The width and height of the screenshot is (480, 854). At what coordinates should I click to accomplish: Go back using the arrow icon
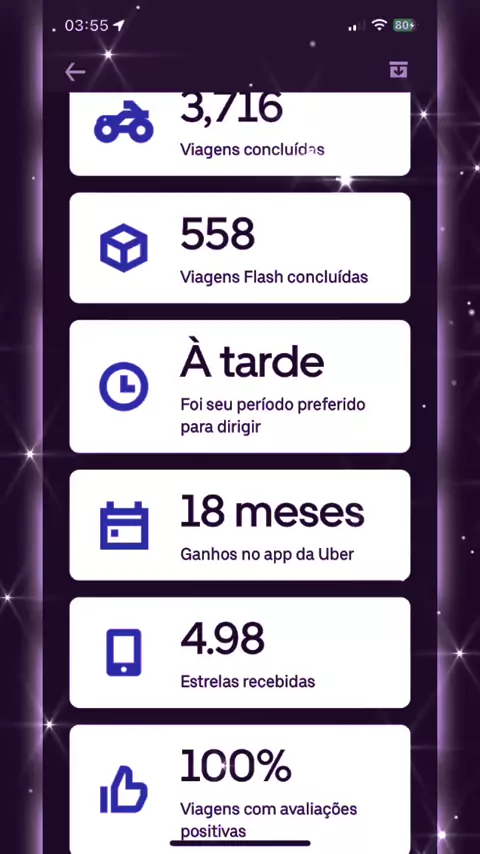(75, 72)
